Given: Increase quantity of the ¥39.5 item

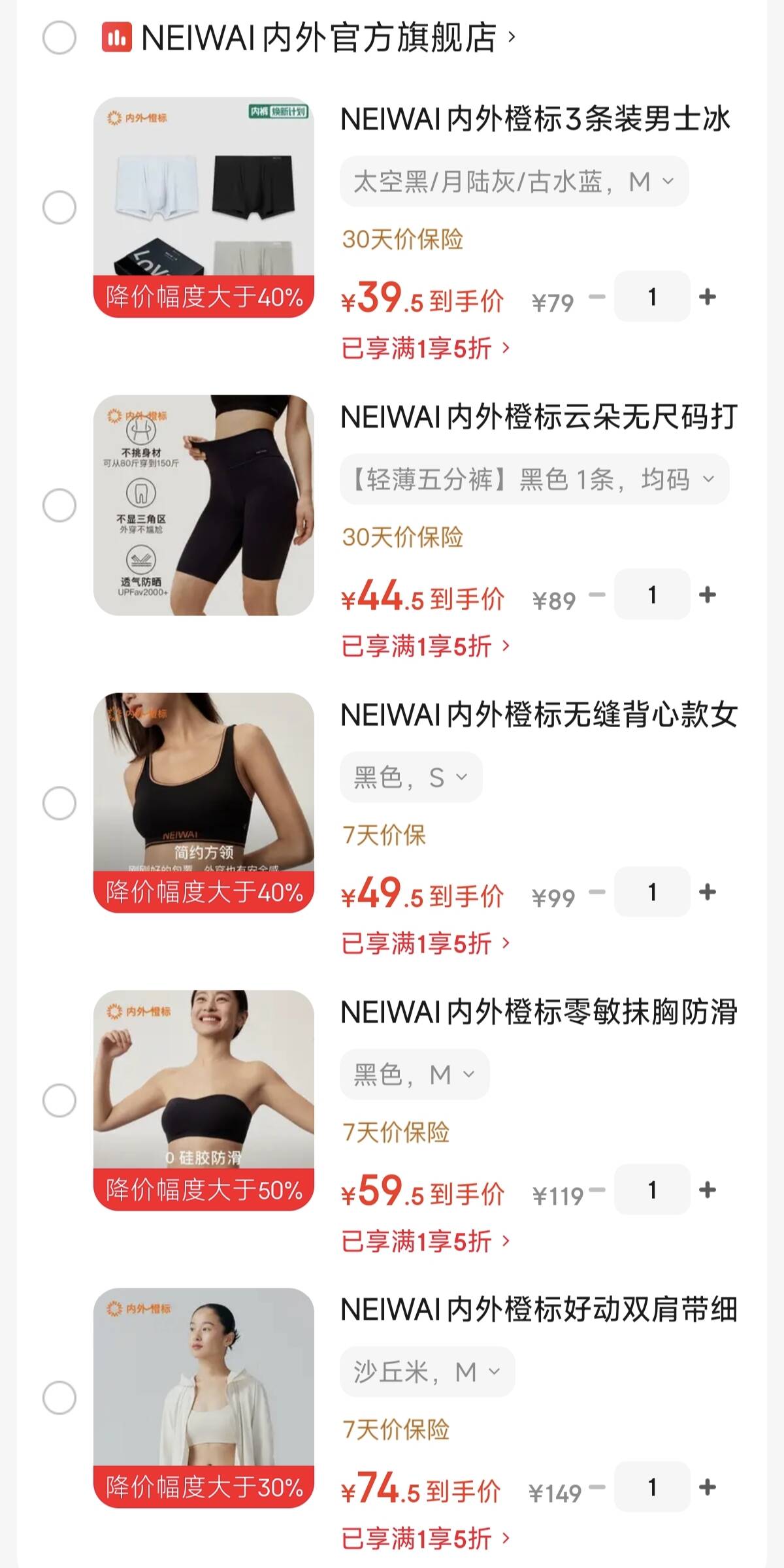Looking at the screenshot, I should 707,297.
